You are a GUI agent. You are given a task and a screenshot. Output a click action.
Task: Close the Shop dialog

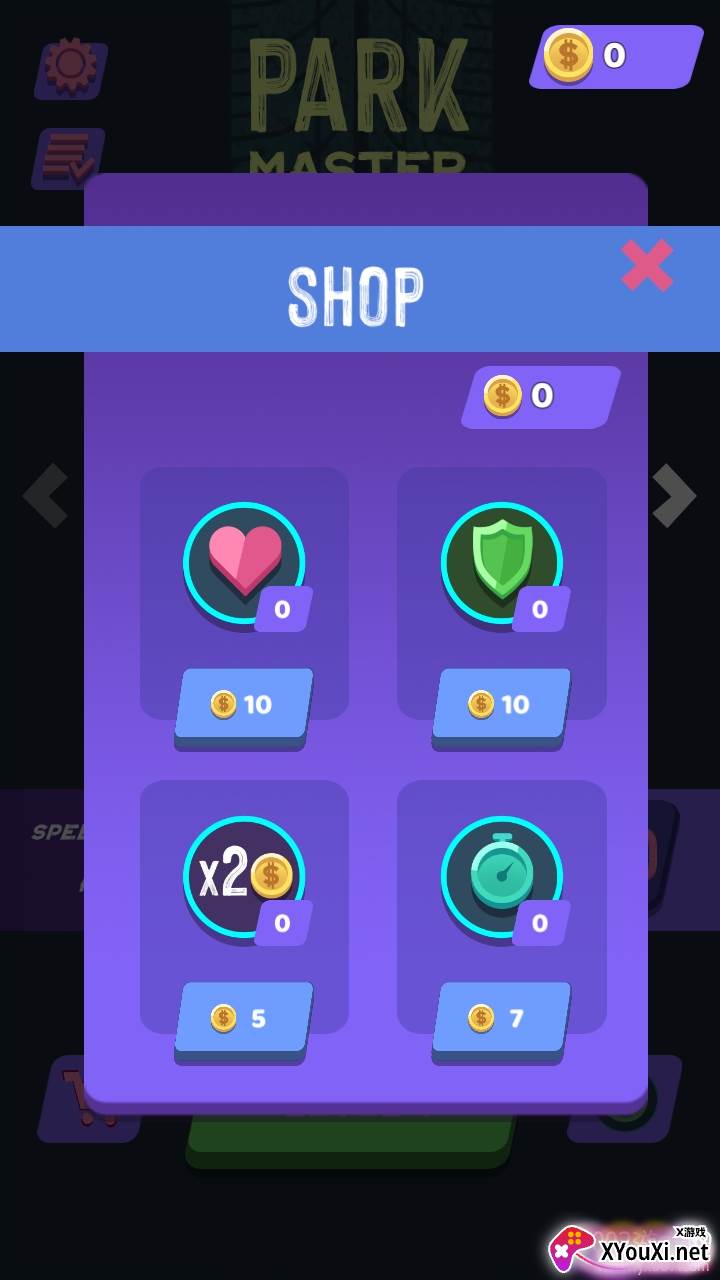pyautogui.click(x=647, y=266)
